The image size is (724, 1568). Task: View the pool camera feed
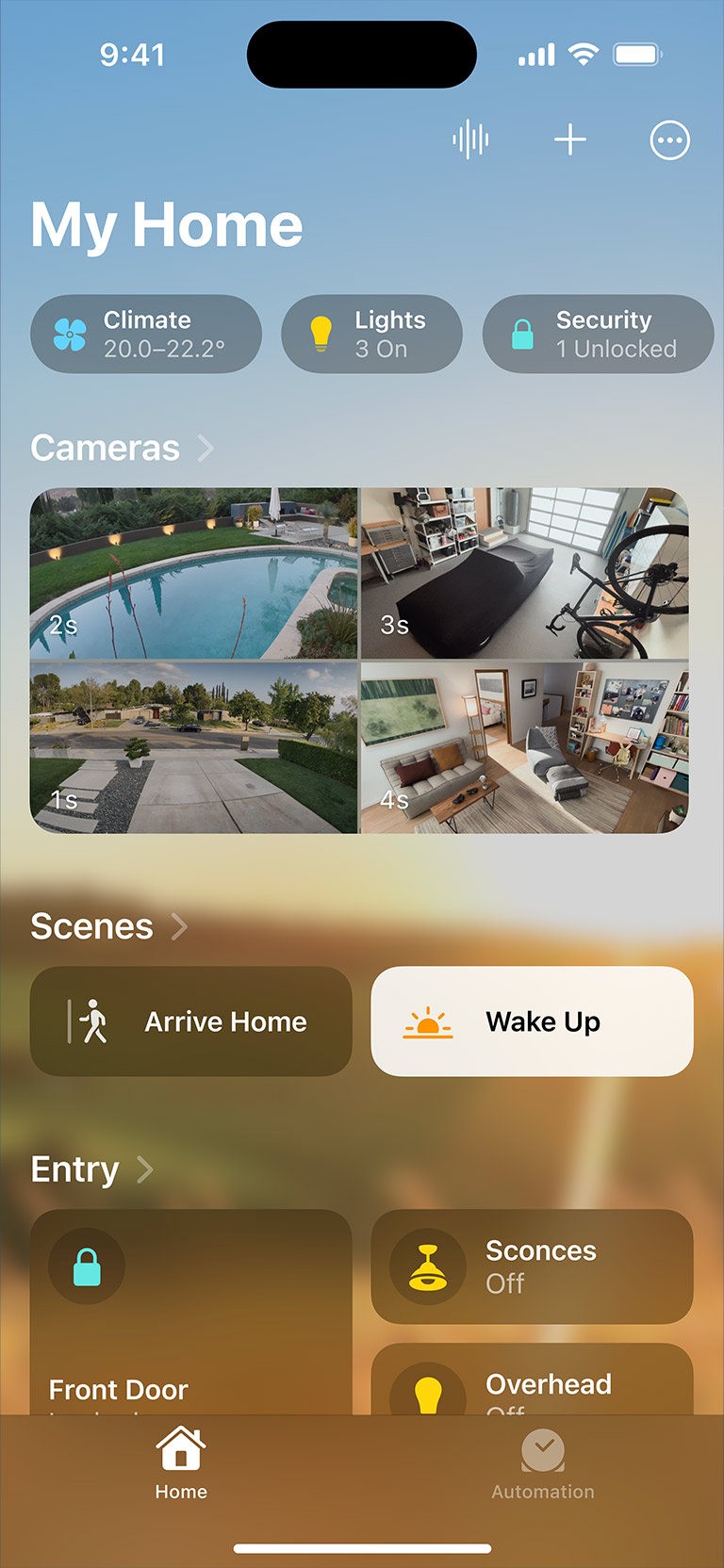[194, 573]
